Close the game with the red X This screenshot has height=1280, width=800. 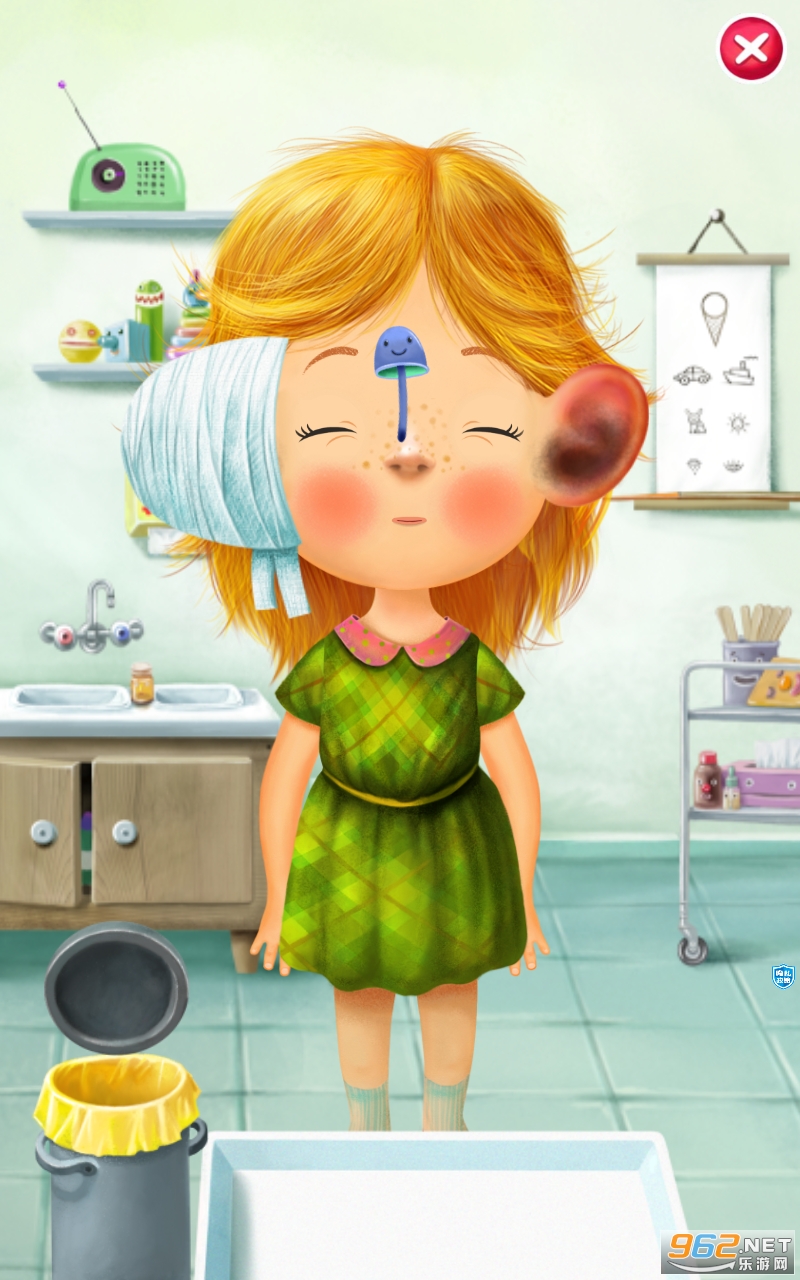(x=752, y=47)
